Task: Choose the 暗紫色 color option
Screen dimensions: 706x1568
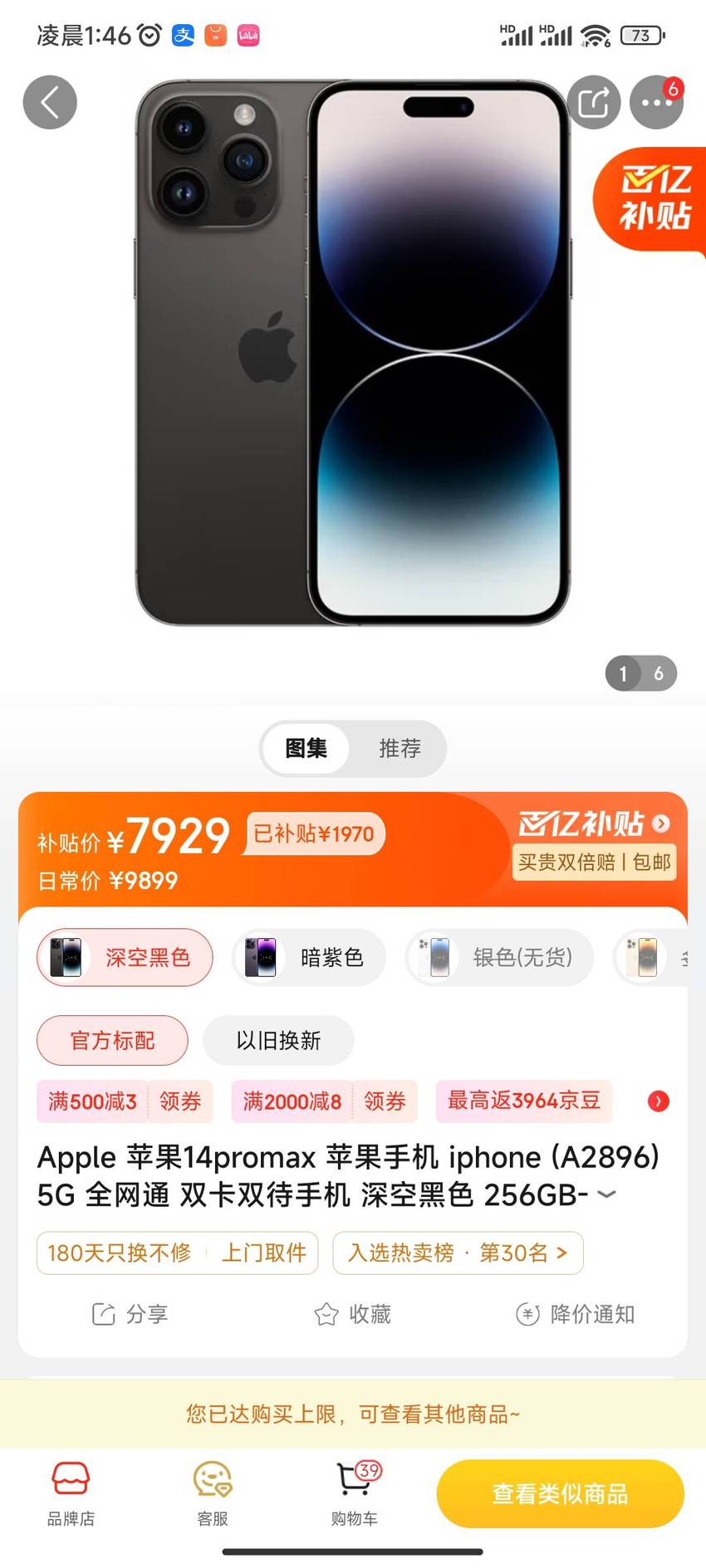Action: click(309, 957)
